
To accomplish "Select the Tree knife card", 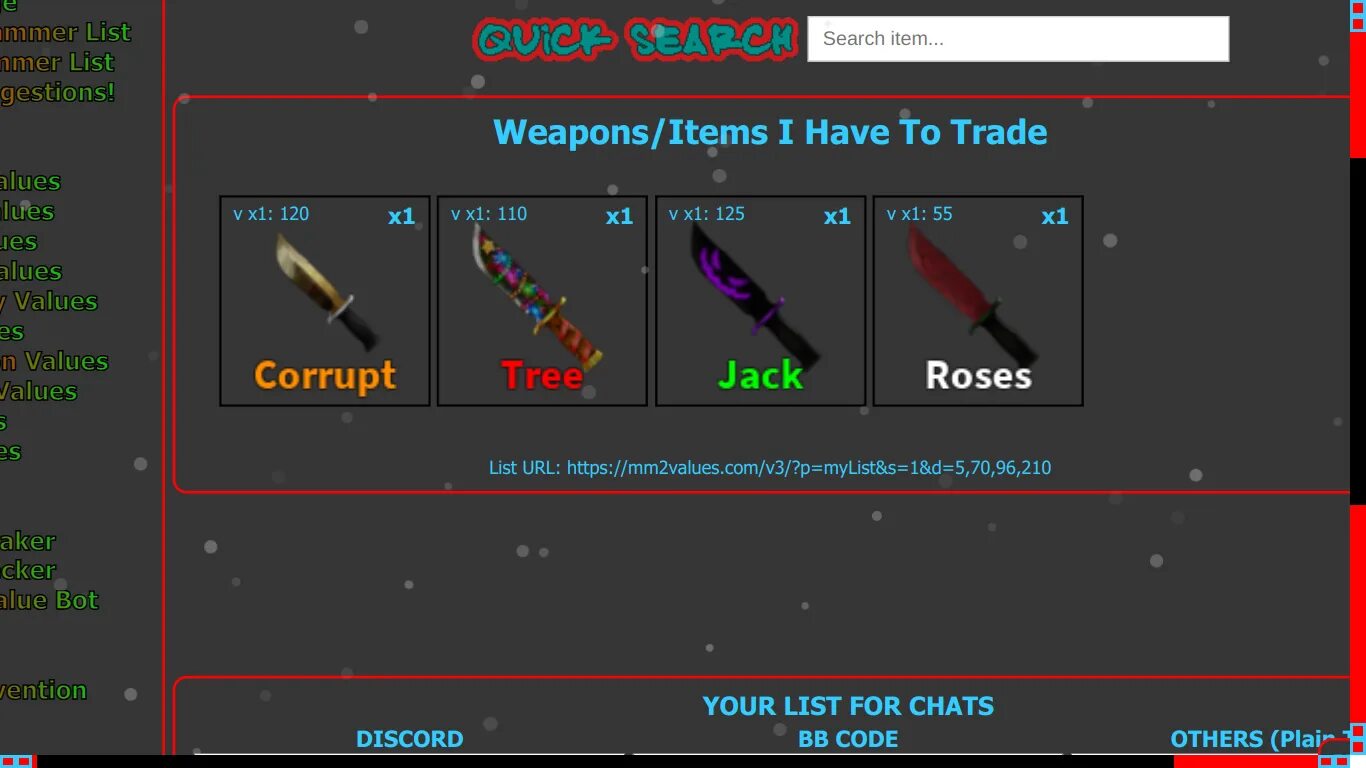I will [x=542, y=301].
